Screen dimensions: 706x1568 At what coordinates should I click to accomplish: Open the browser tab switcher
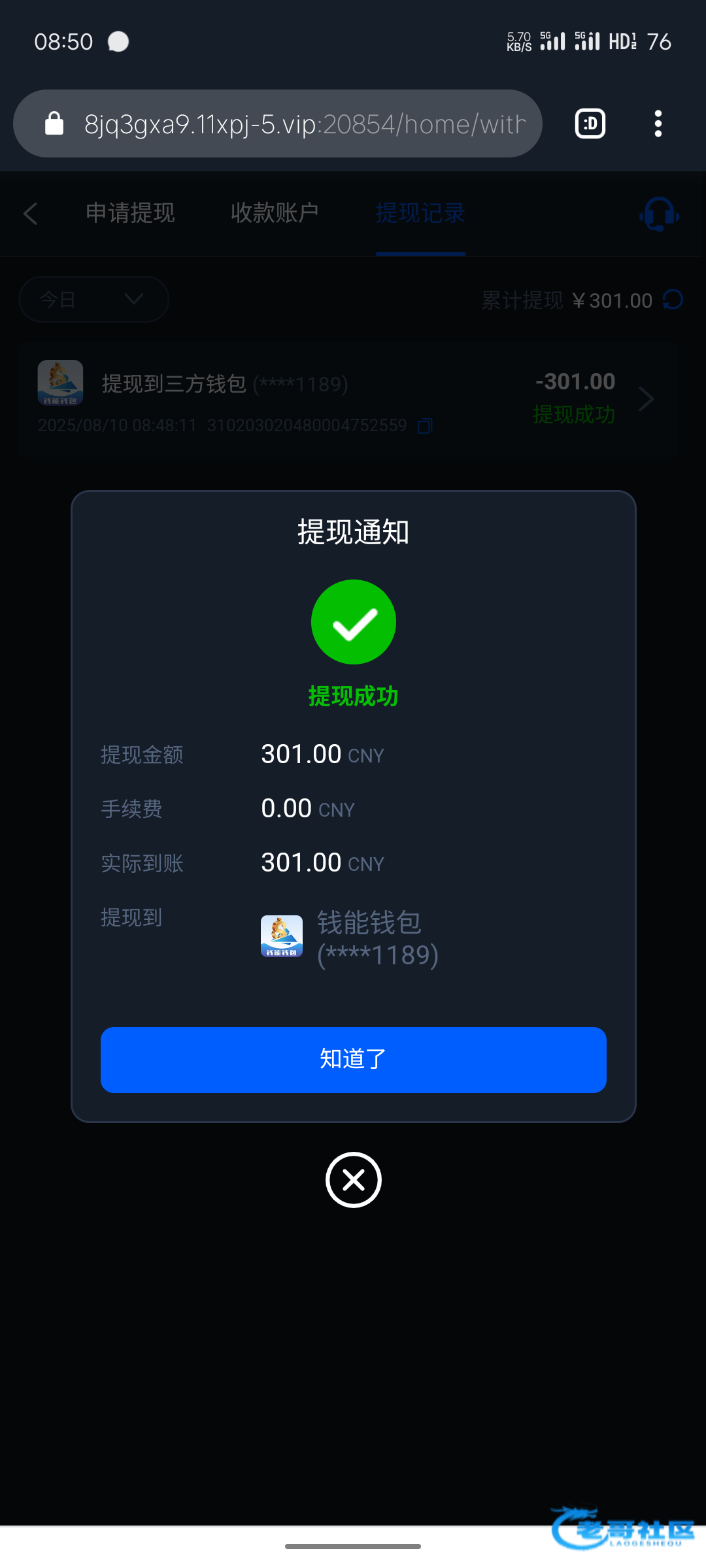pos(590,123)
